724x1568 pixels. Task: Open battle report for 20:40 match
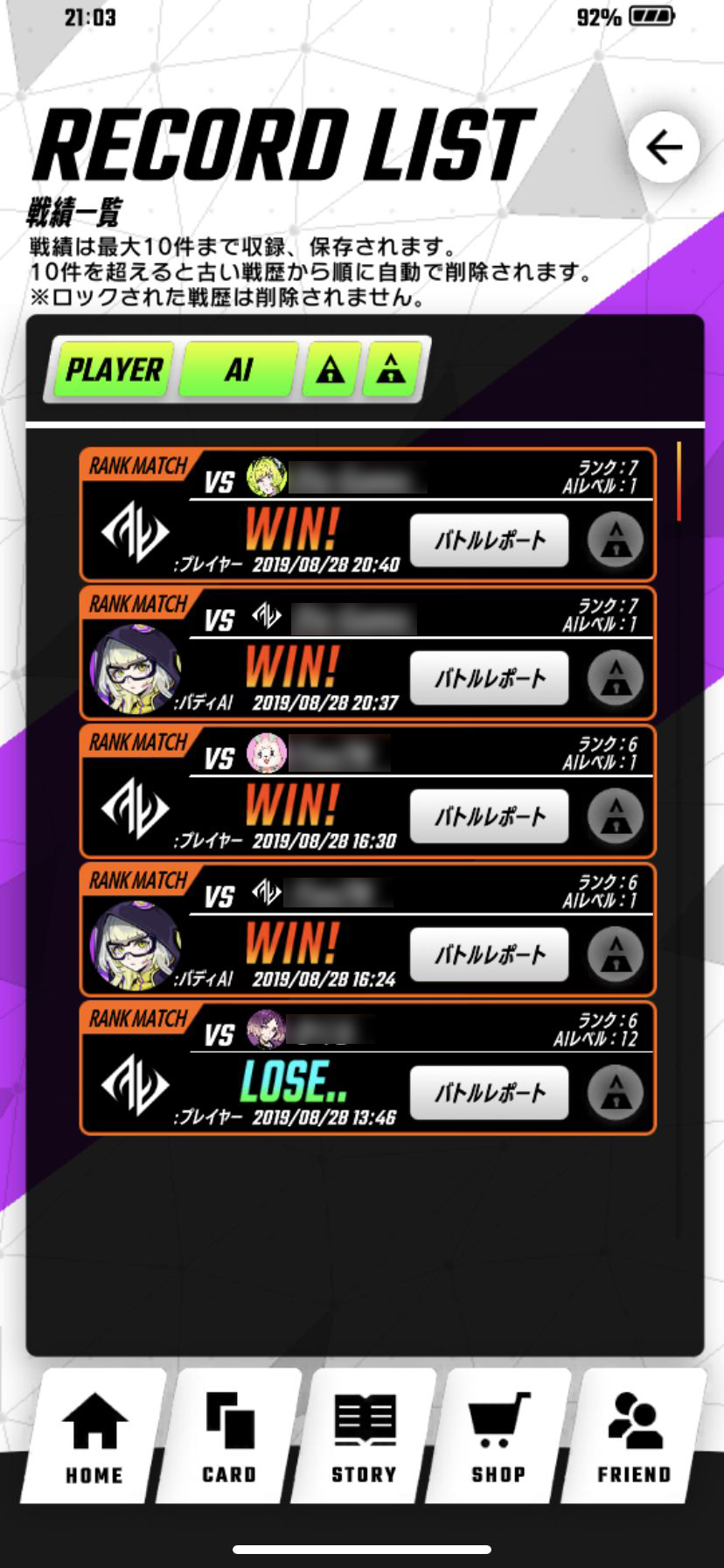pos(489,540)
